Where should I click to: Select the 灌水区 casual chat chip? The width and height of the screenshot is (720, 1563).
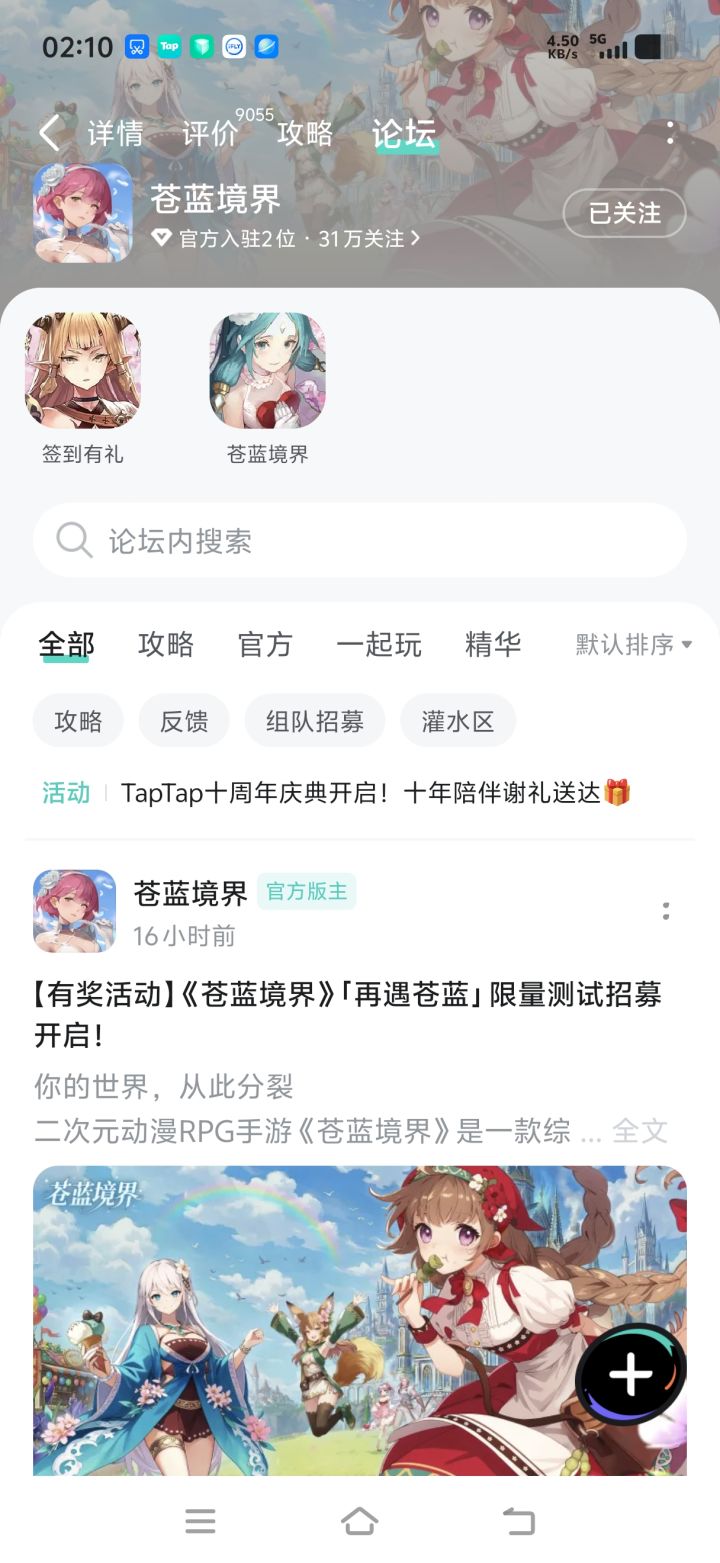tap(458, 720)
